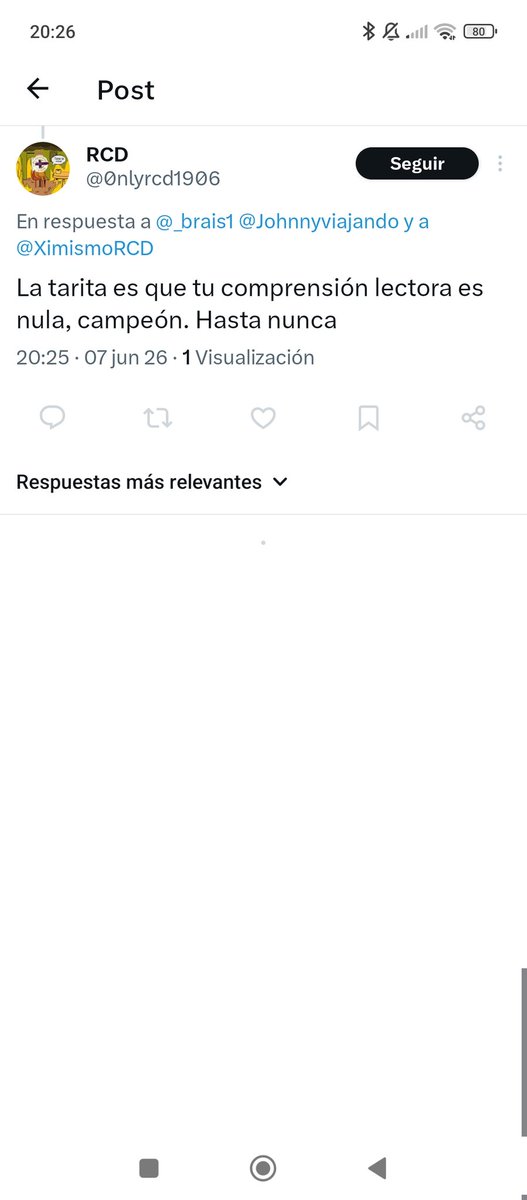Repost this post with the retweet icon
The height and width of the screenshot is (1200, 527).
[158, 418]
